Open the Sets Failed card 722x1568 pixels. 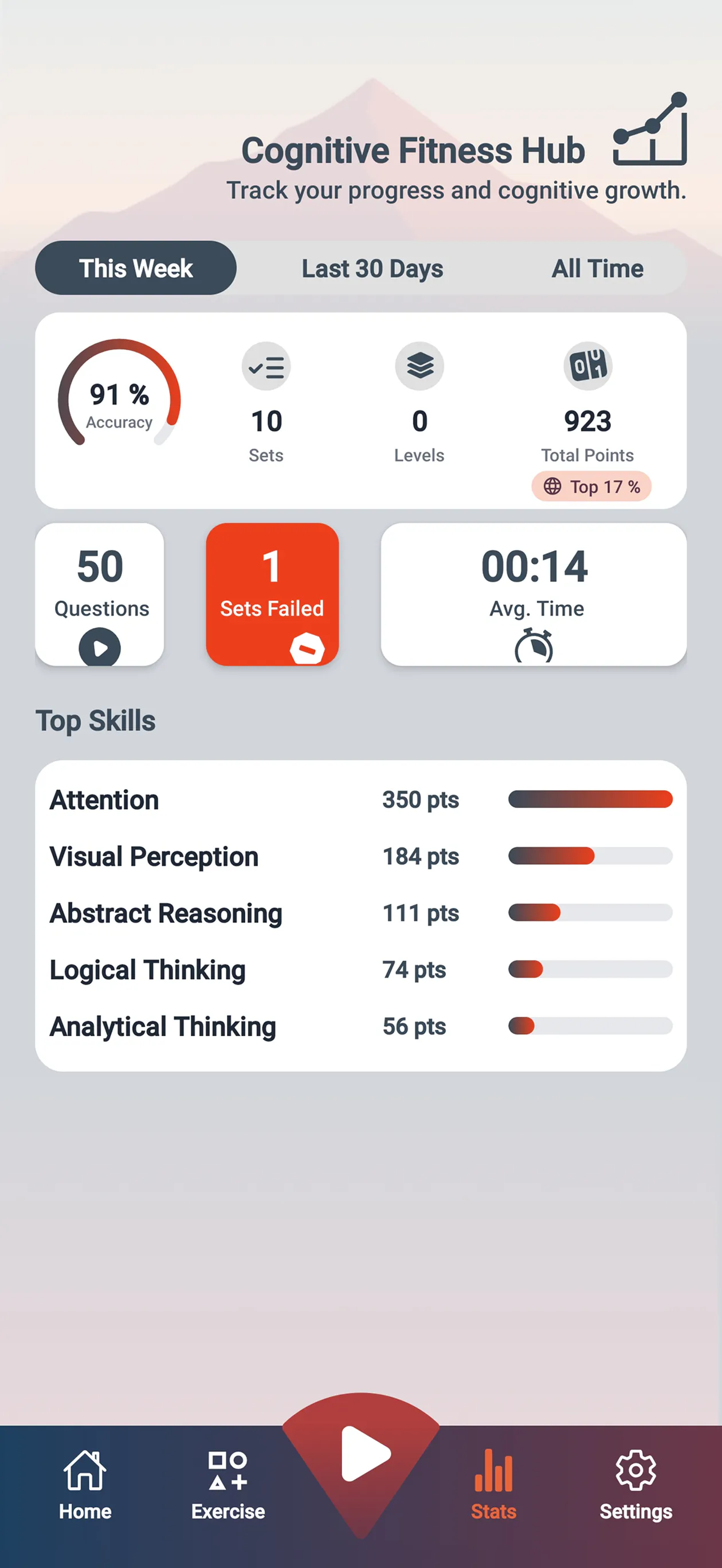272,594
